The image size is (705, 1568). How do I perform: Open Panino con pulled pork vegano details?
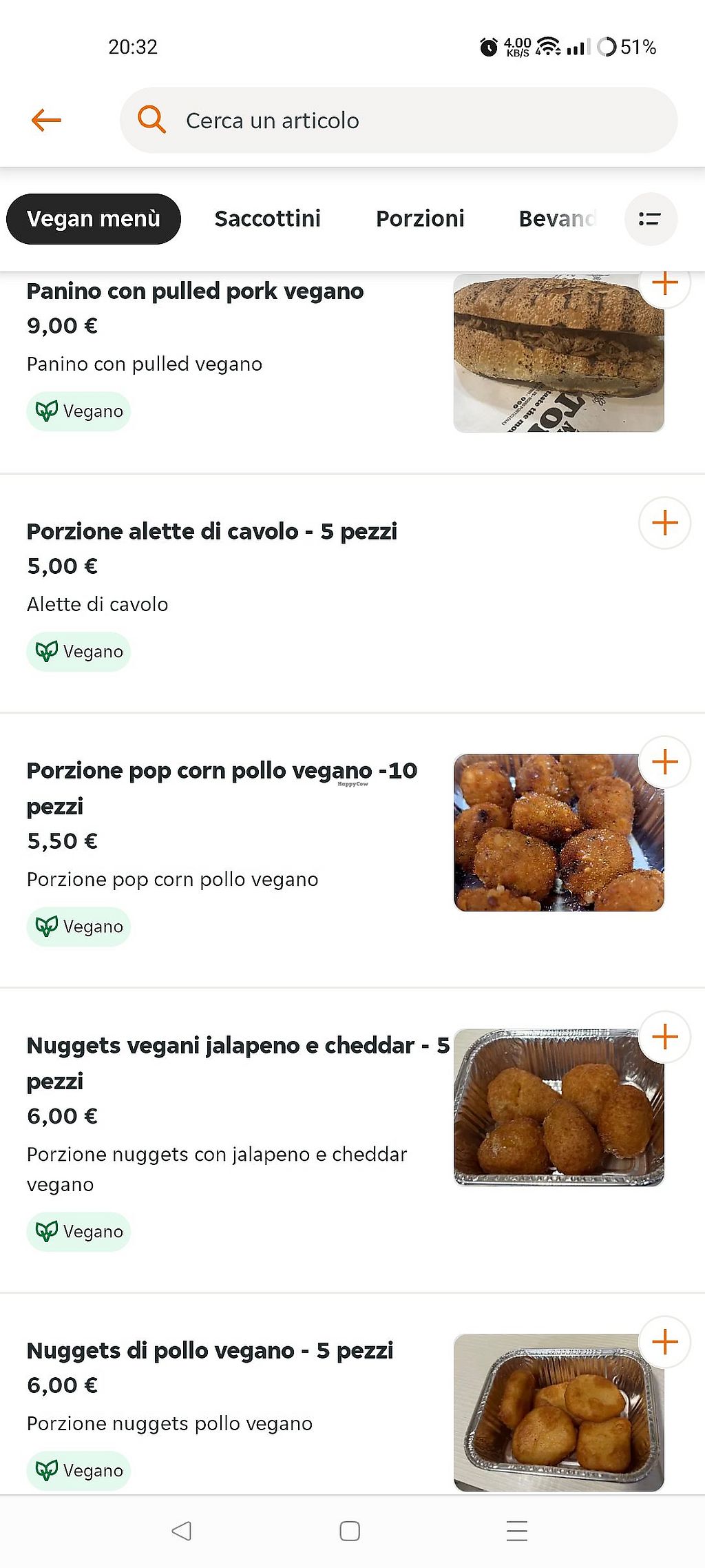(x=195, y=292)
